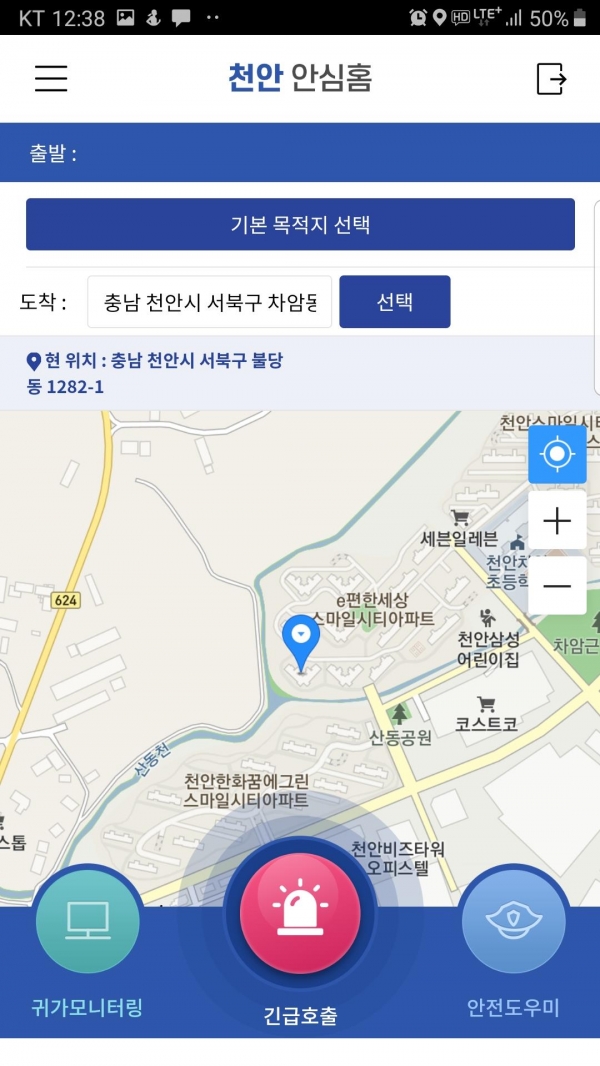
Task: Edit the 도착 destination address field
Action: tap(209, 302)
